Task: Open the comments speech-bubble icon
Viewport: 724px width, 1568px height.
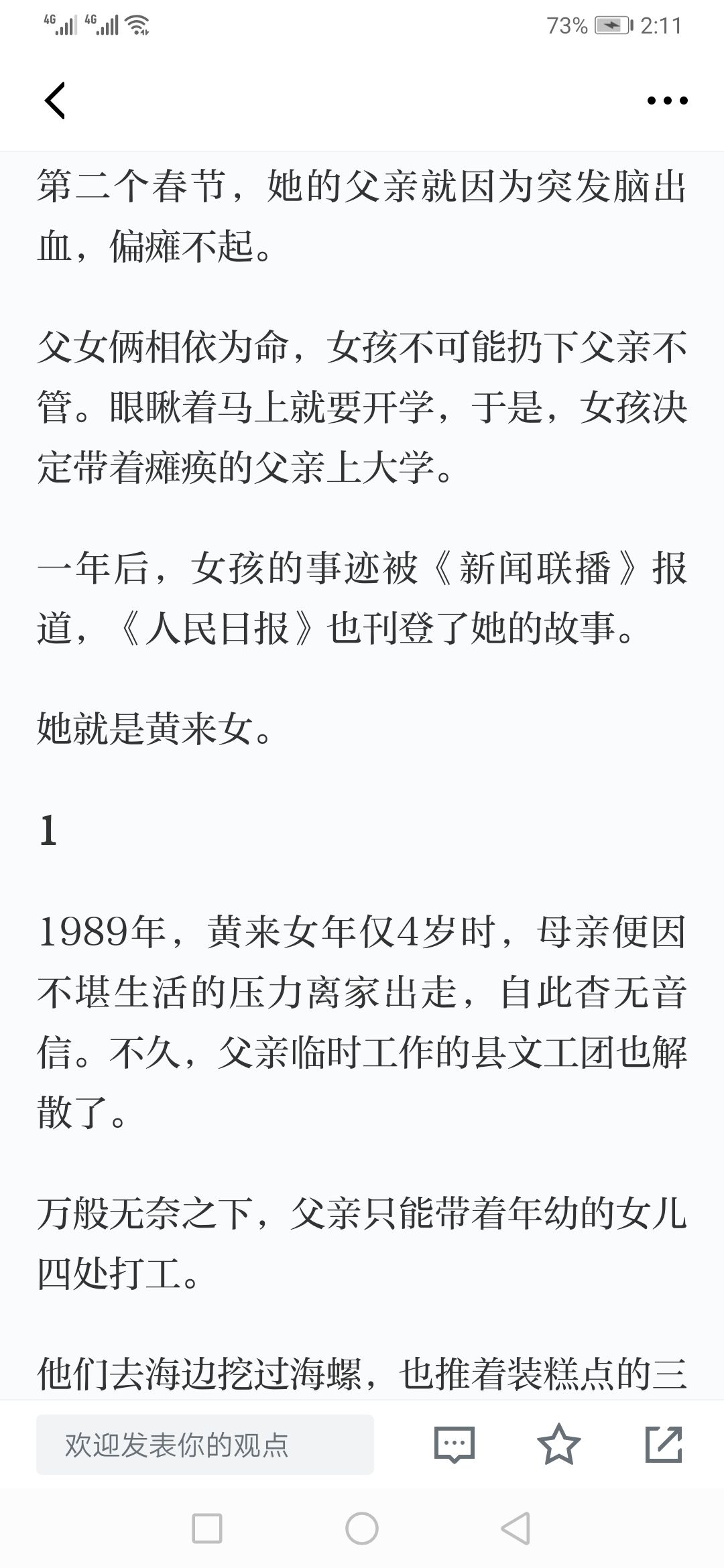Action: 455,1444
